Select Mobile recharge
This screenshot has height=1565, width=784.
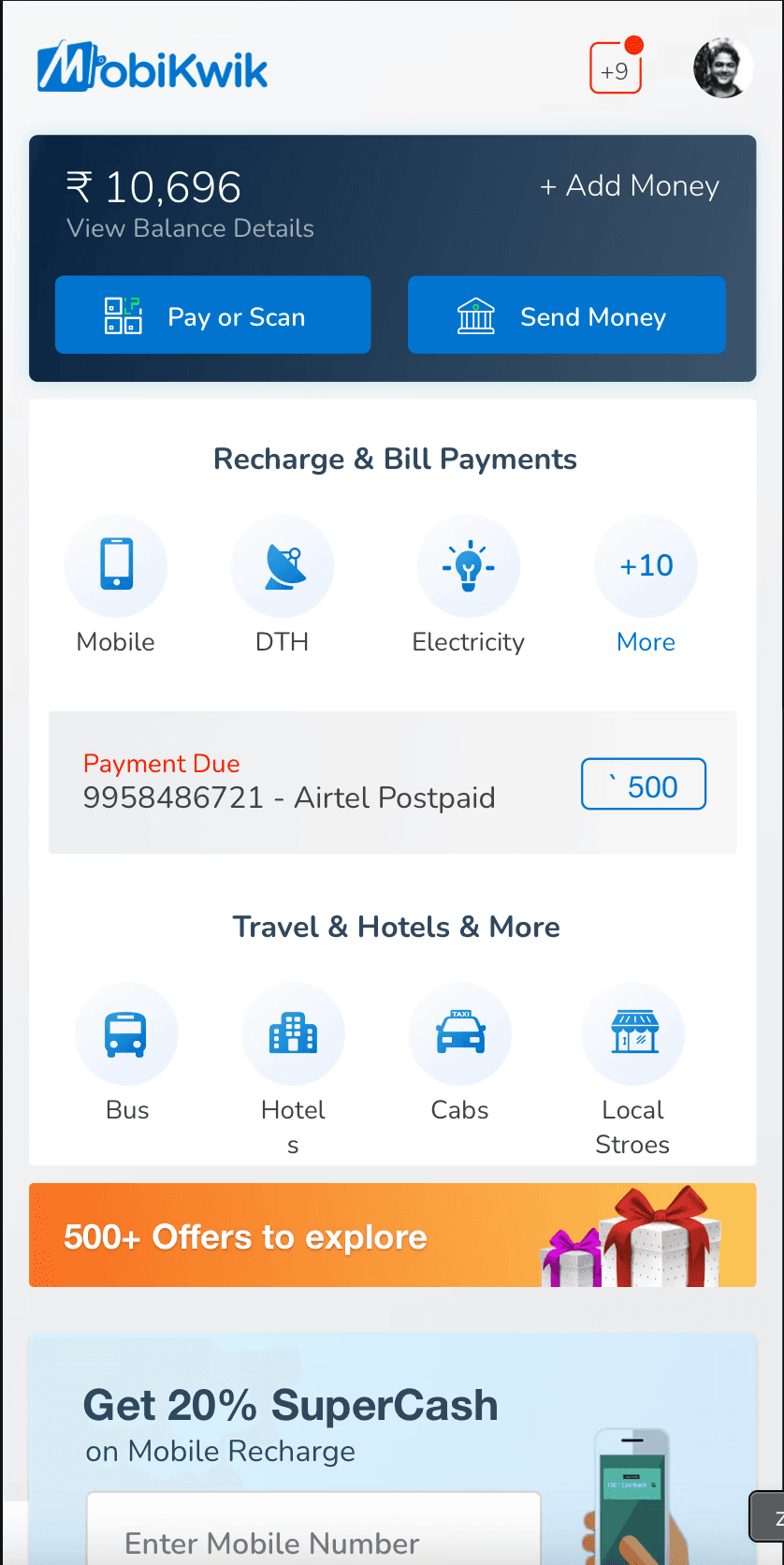click(116, 566)
